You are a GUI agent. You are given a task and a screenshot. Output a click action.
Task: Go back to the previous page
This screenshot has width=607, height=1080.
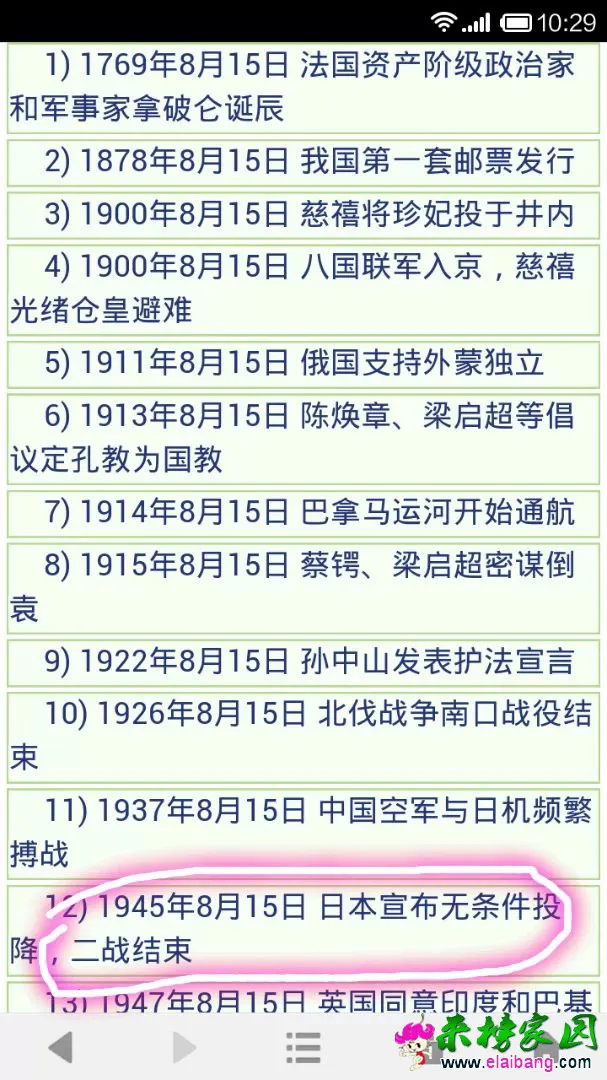(x=60, y=1047)
